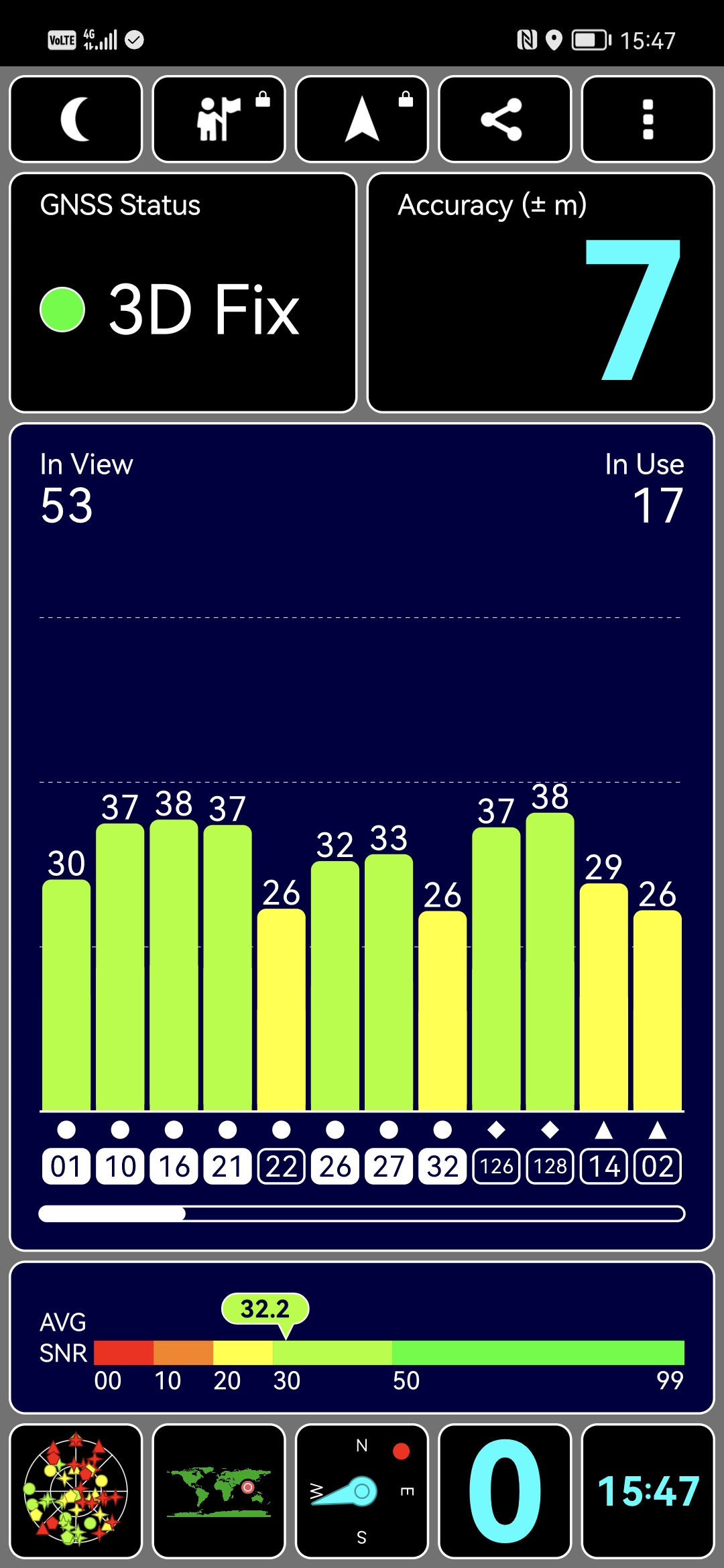Open the Accuracy card
Viewport: 724px width, 1568px height.
(541, 293)
